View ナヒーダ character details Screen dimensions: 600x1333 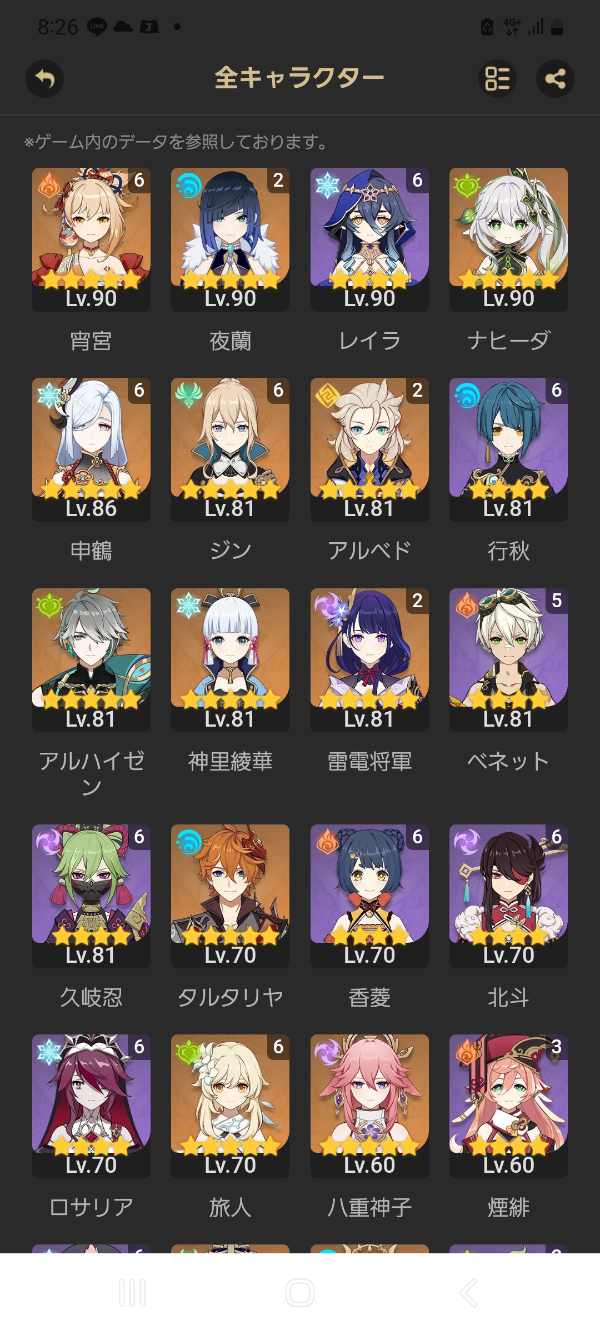[508, 239]
